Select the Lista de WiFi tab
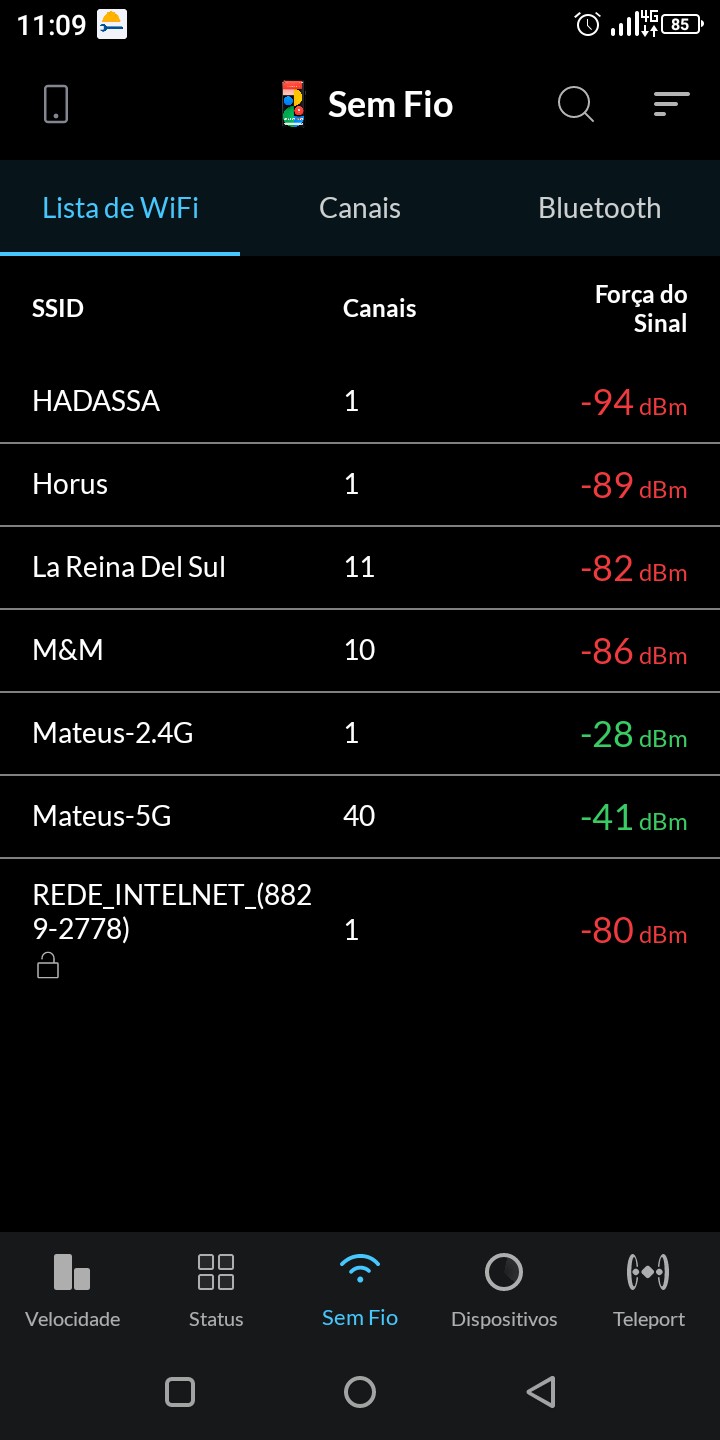 (120, 208)
